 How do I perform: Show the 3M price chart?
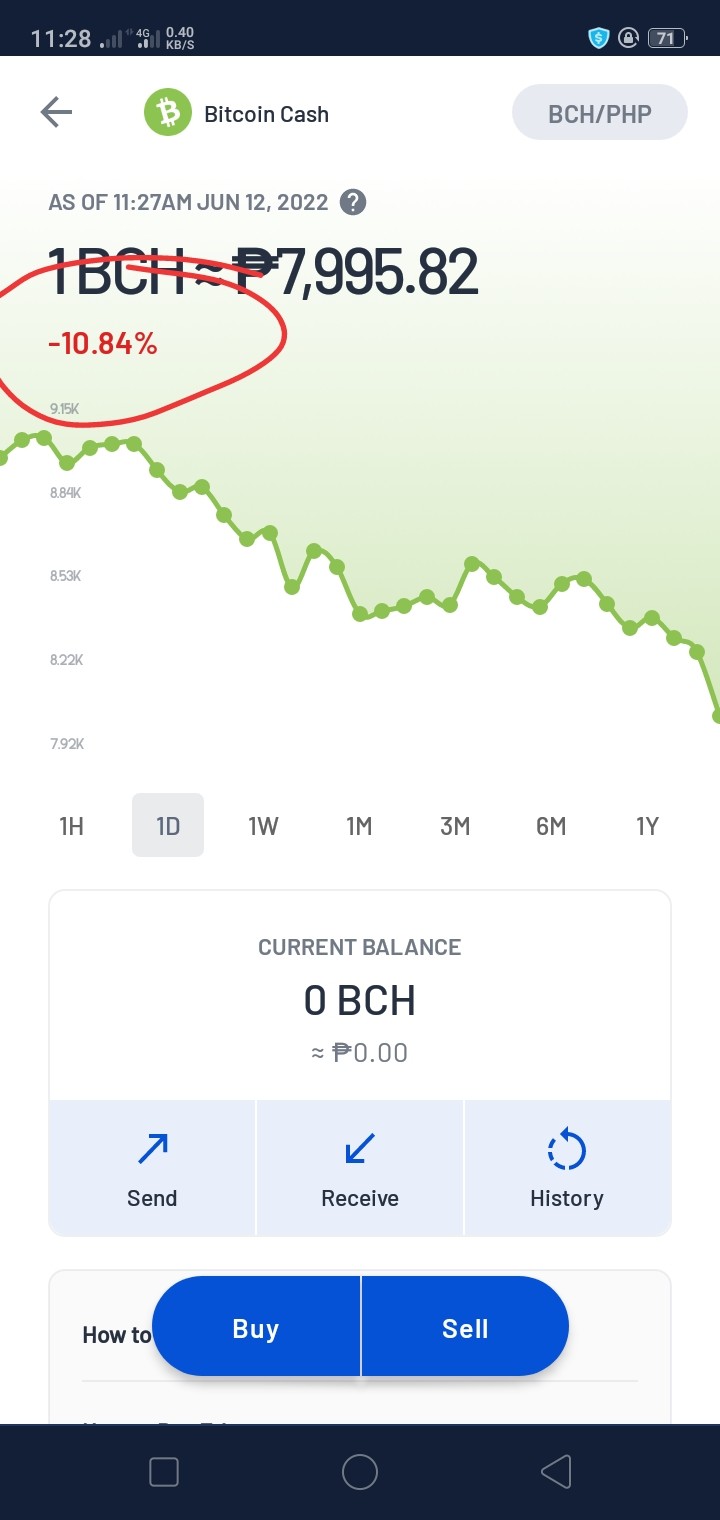tap(455, 826)
